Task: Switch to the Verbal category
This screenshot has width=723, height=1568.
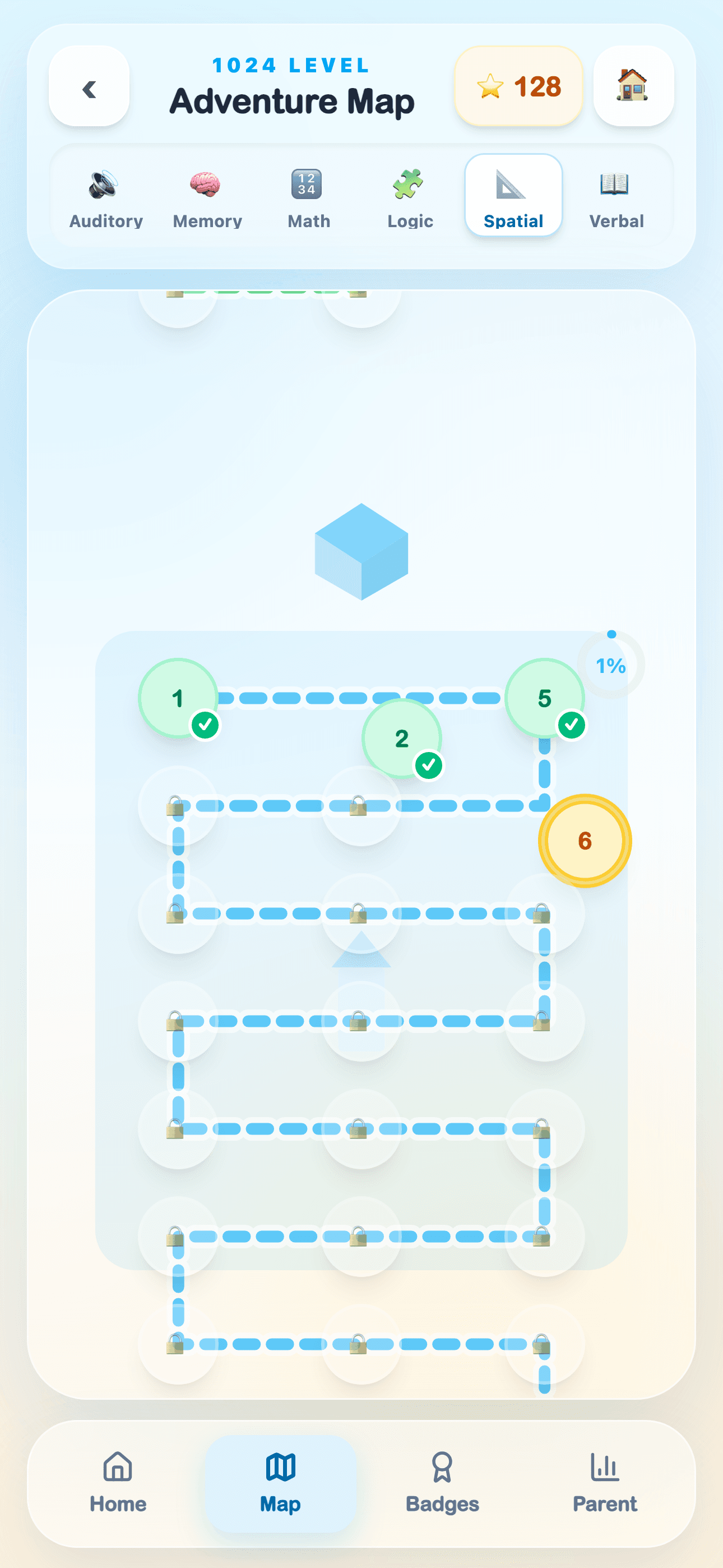Action: (617, 195)
